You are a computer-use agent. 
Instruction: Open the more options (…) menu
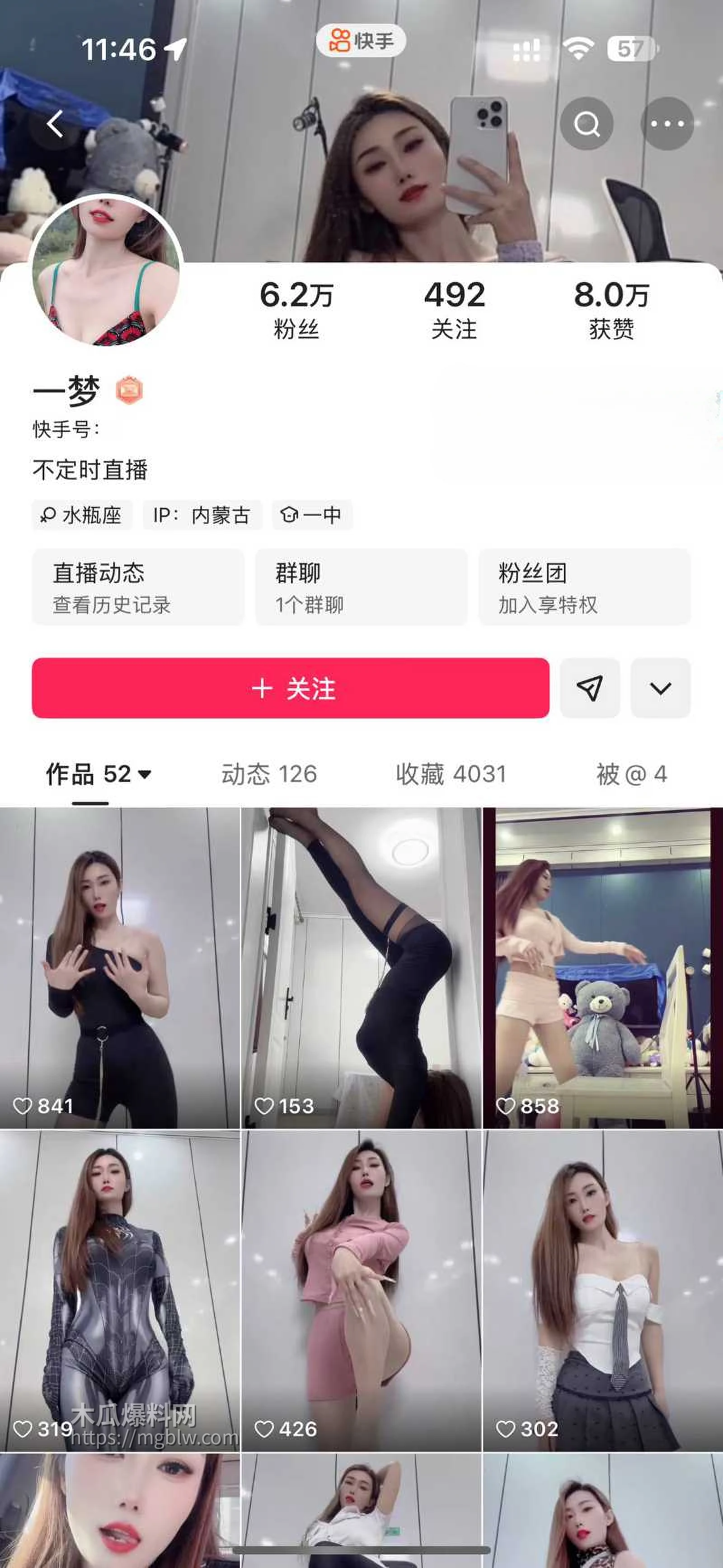click(x=667, y=123)
